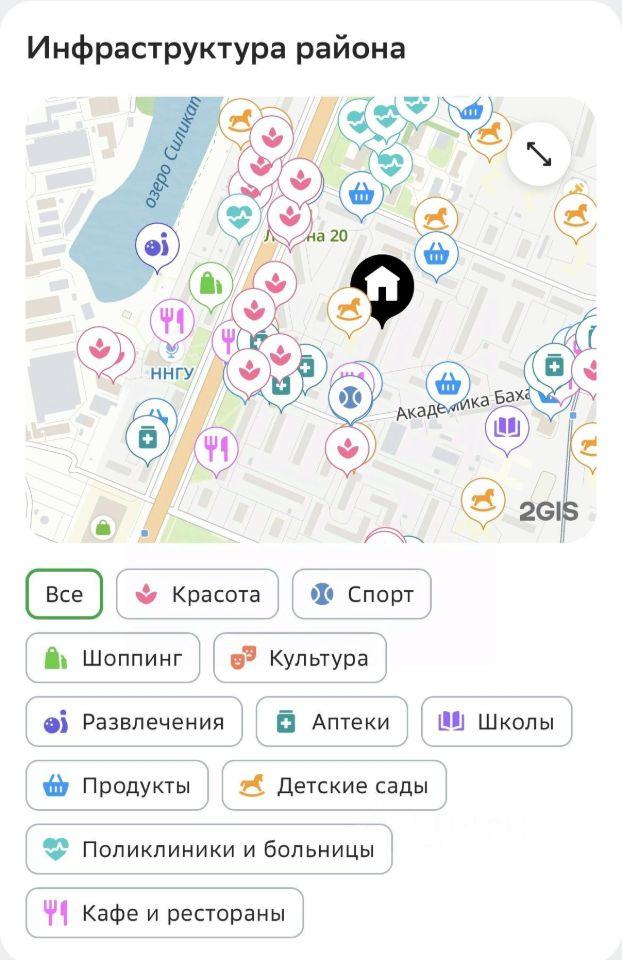
Task: Tap the Аптеки chip
Action: tap(331, 721)
